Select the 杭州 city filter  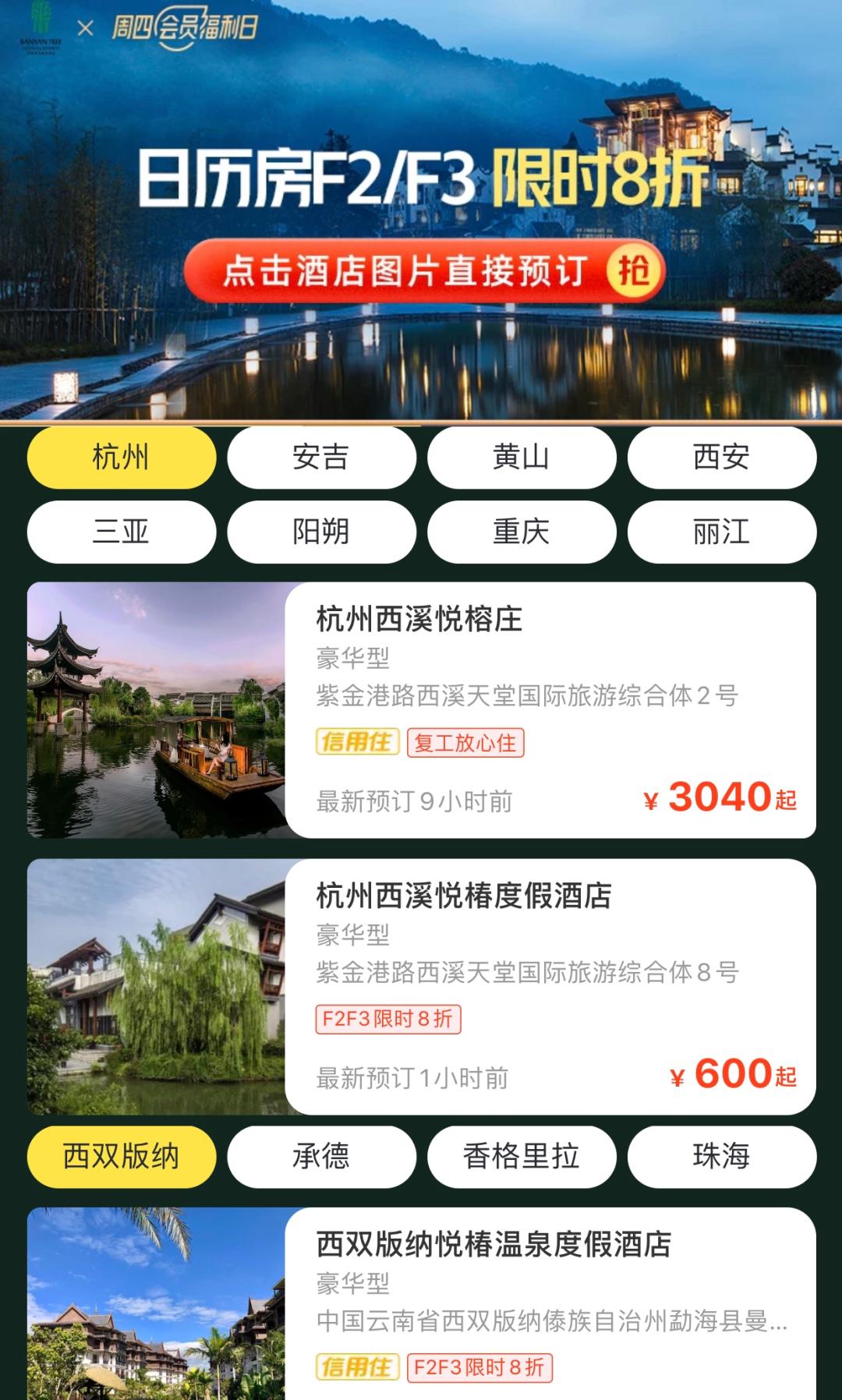[122, 458]
